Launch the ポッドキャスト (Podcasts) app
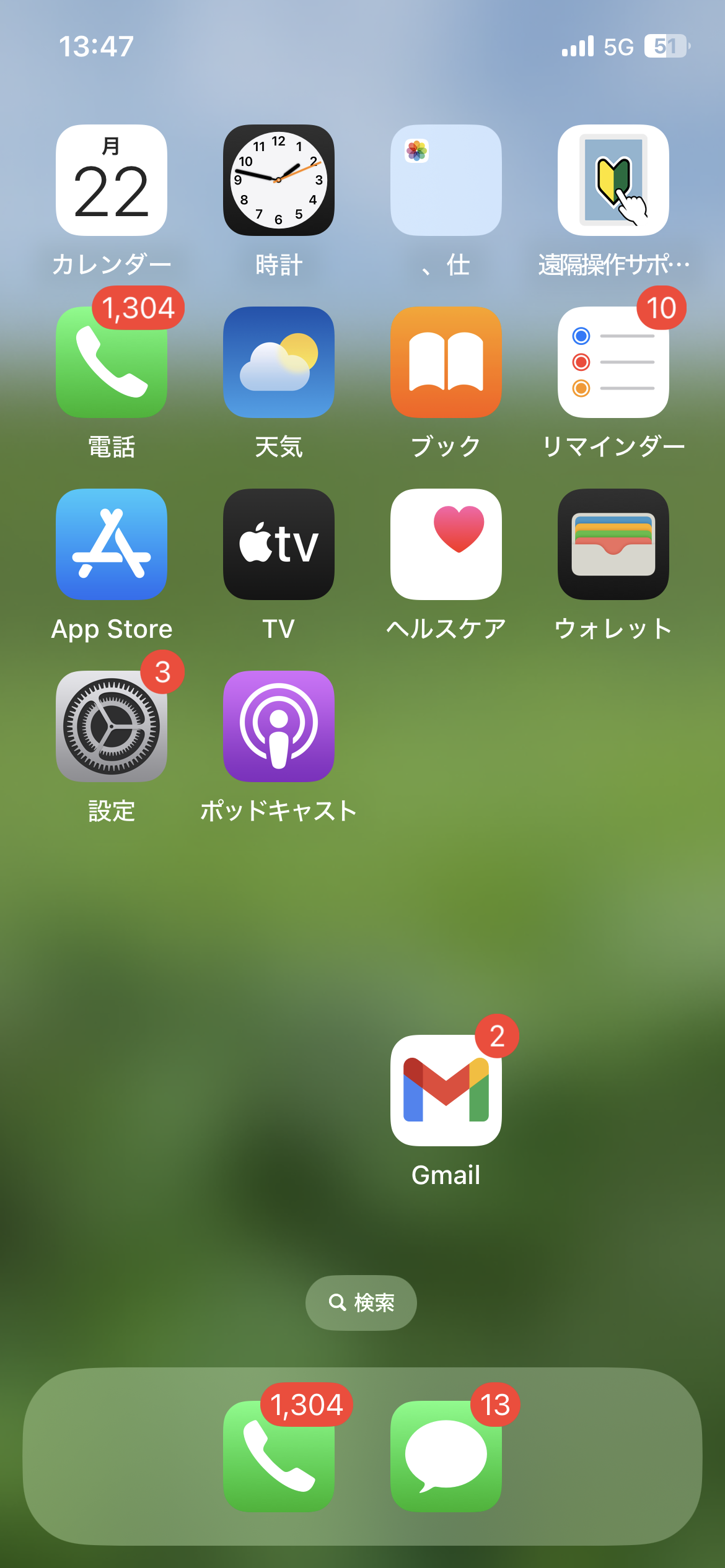 coord(279,726)
